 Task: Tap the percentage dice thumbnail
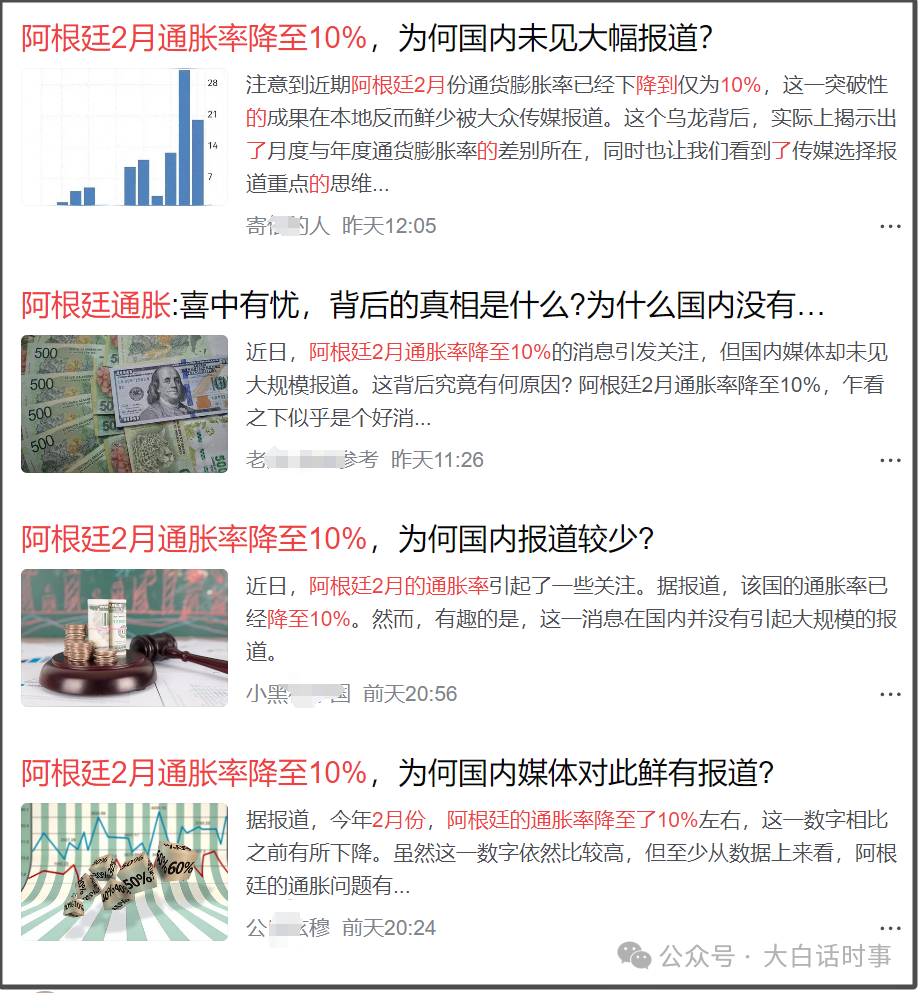click(124, 872)
